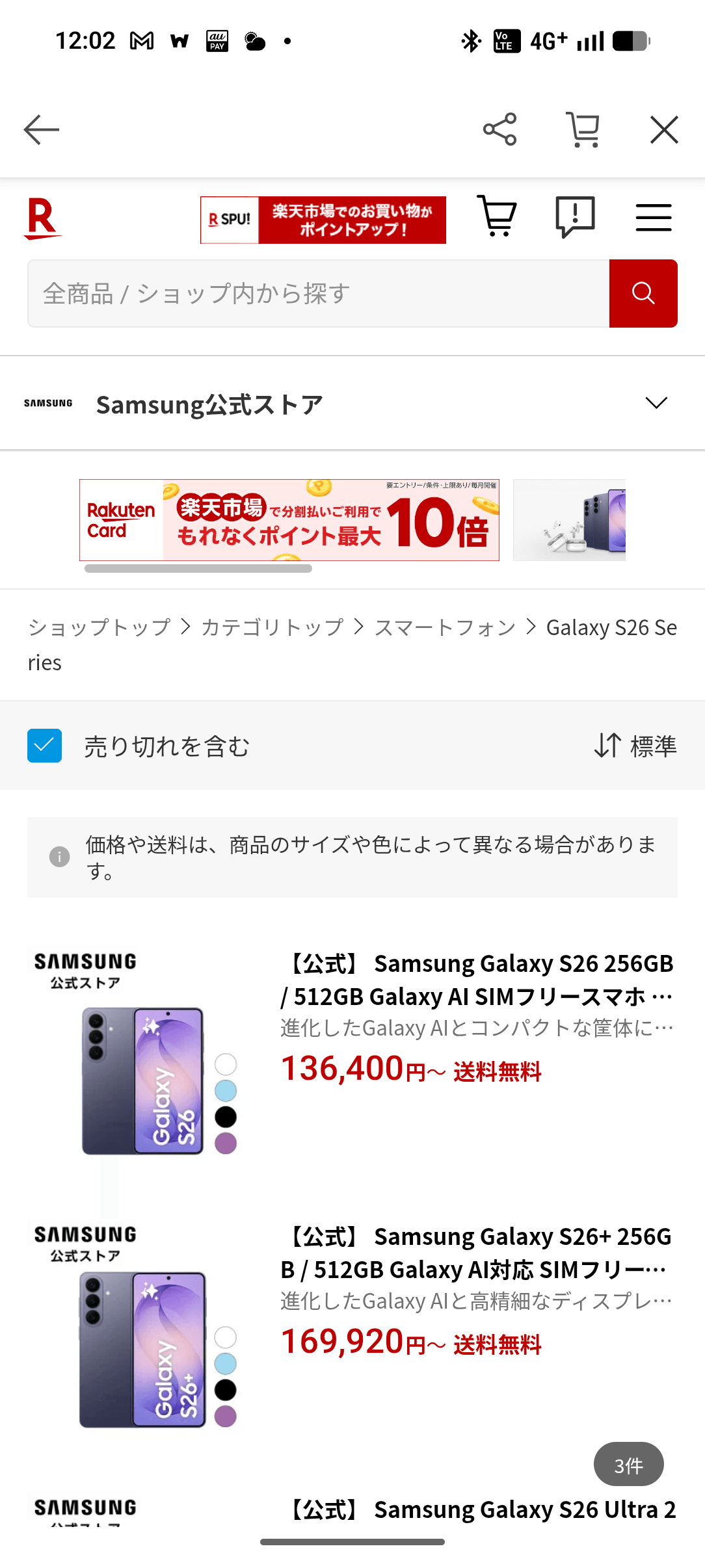The width and height of the screenshot is (705, 1568).
Task: Go to ショップトップ breadcrumb
Action: [100, 627]
